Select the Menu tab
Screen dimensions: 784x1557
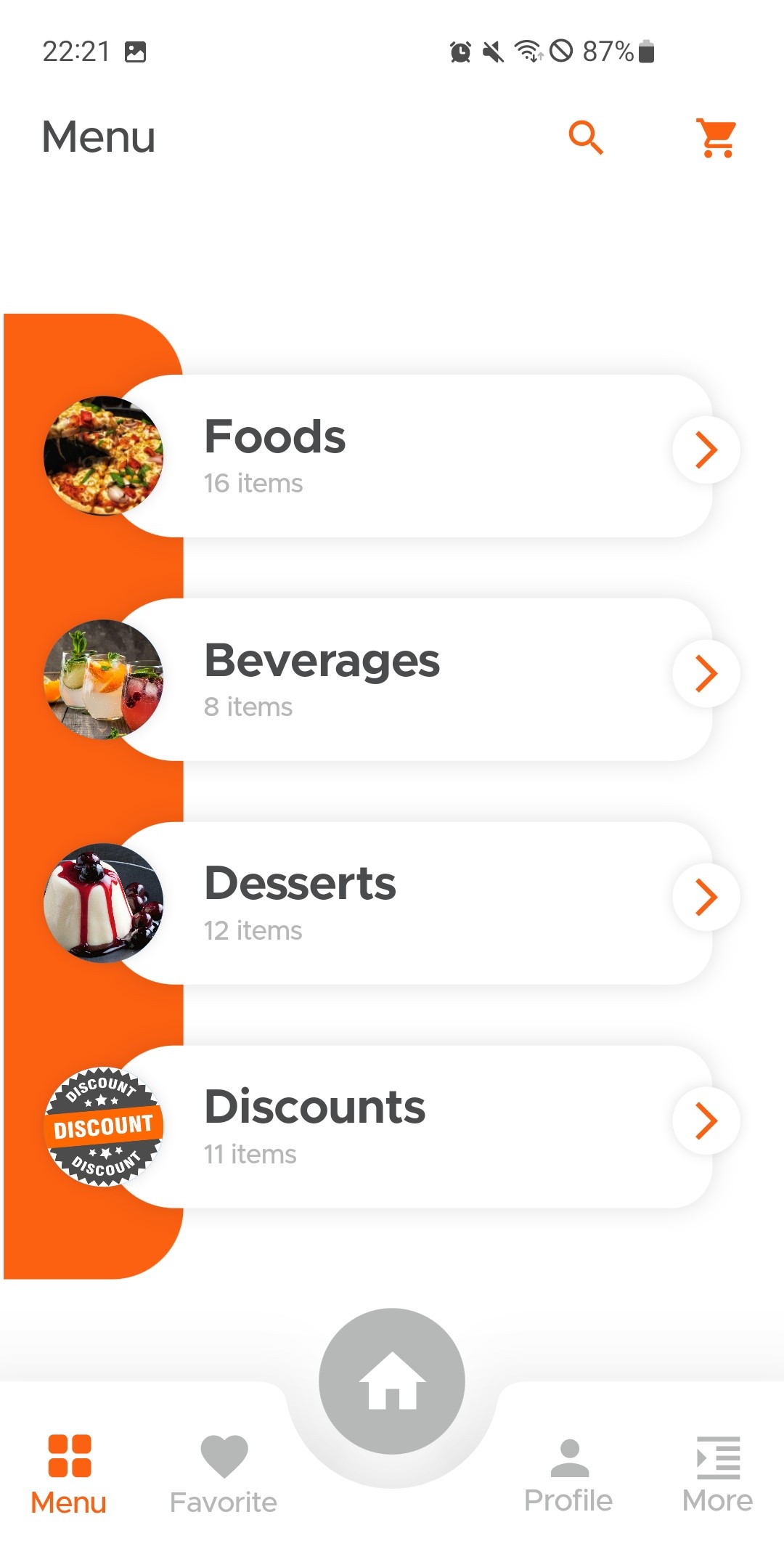point(69,1474)
